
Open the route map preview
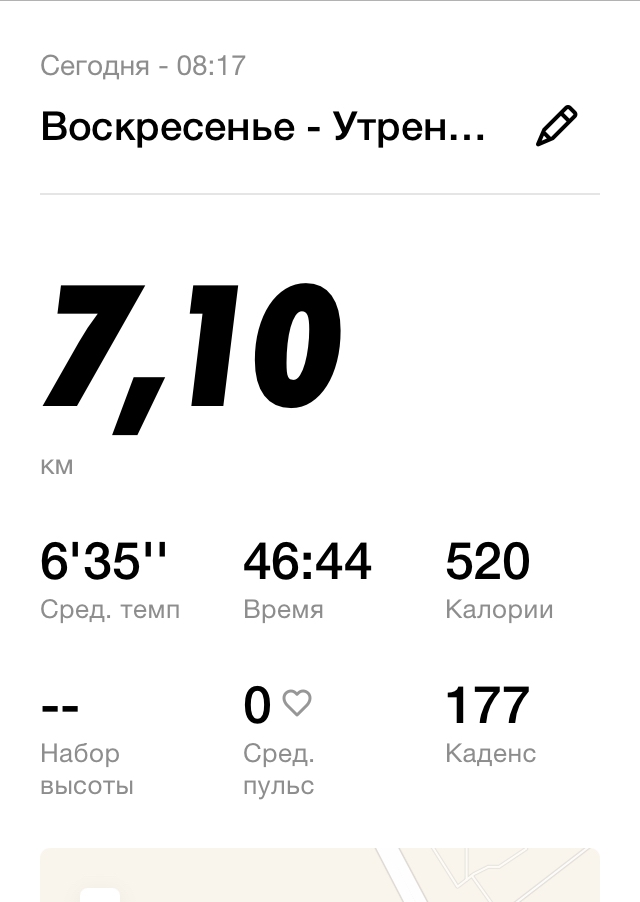(x=320, y=875)
